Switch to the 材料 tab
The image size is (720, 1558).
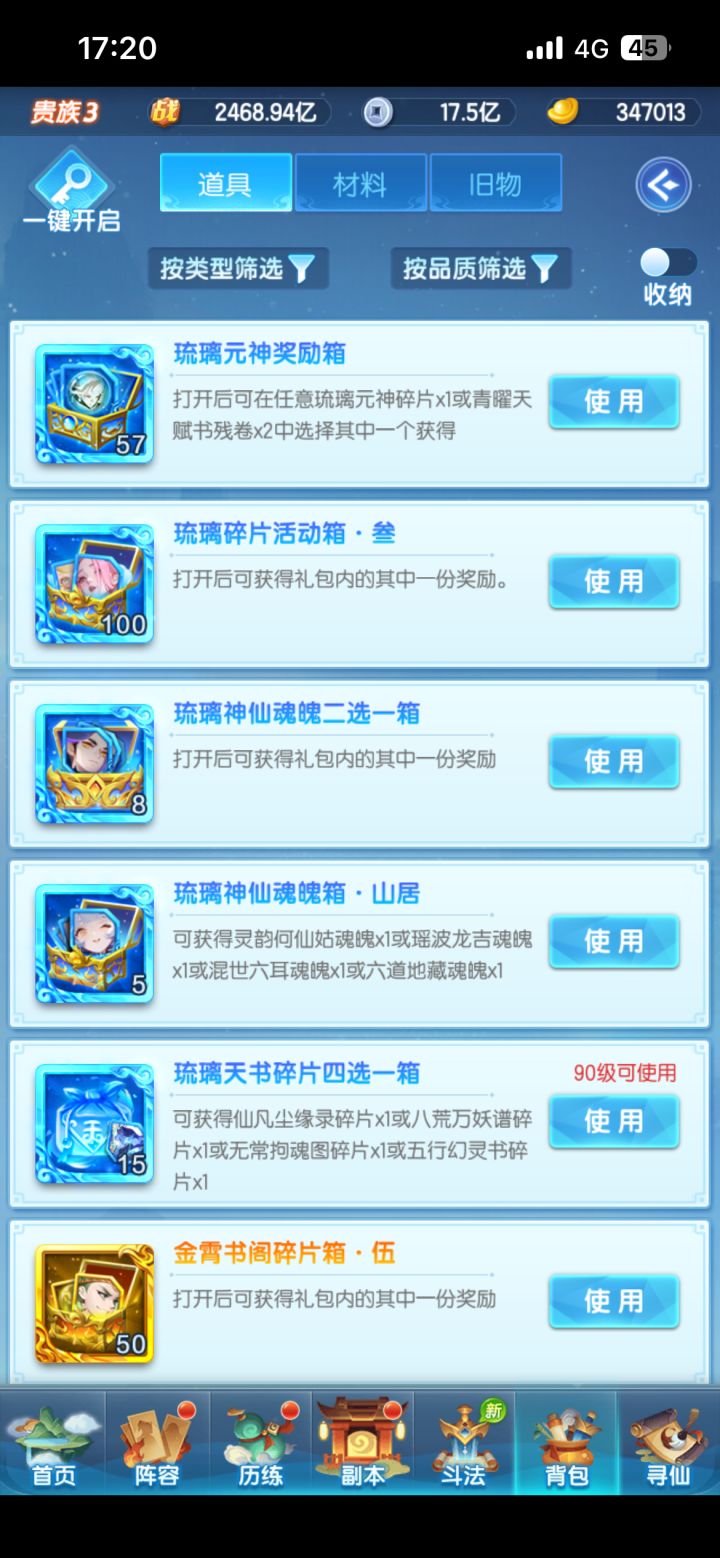tap(360, 183)
